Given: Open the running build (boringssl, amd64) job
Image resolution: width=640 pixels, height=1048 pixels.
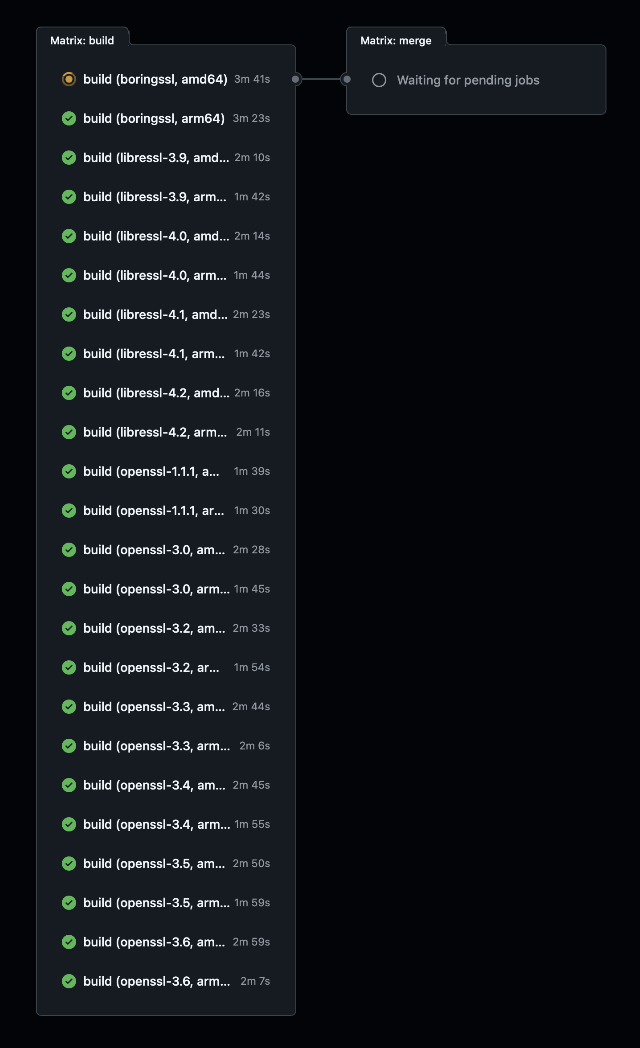Looking at the screenshot, I should tap(155, 79).
